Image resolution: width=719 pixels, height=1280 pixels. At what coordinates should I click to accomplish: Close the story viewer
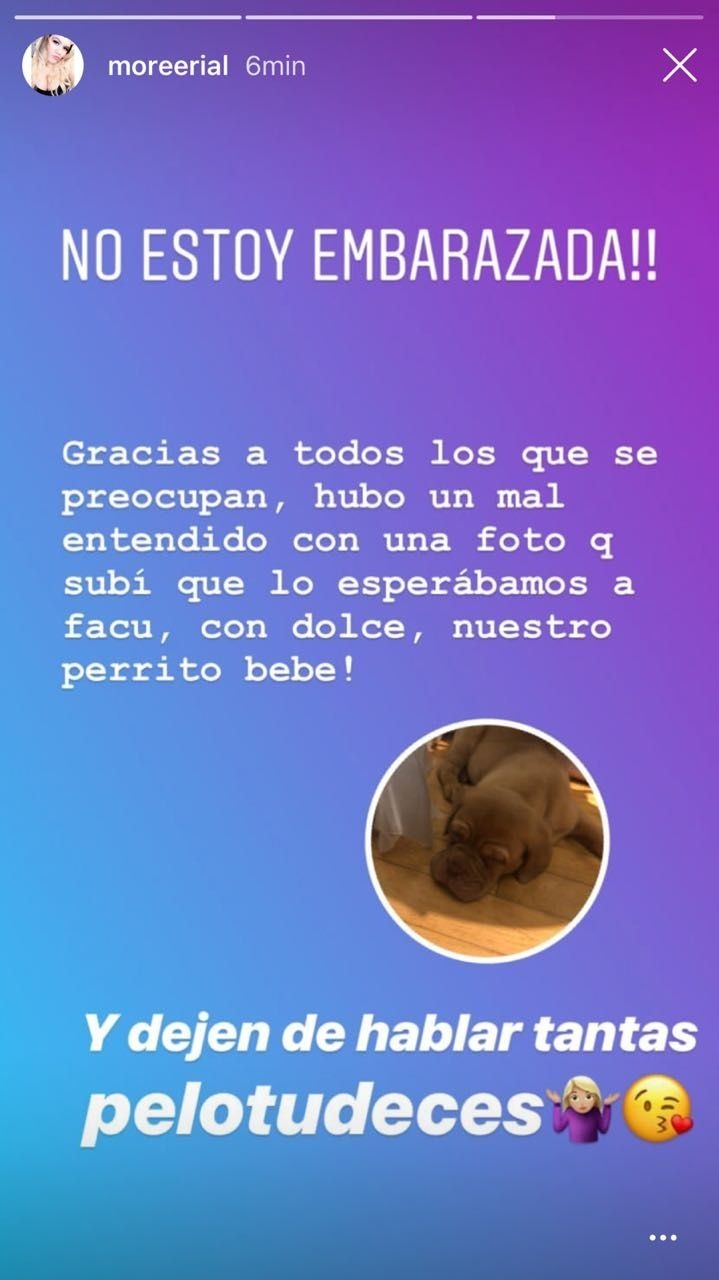pyautogui.click(x=679, y=66)
